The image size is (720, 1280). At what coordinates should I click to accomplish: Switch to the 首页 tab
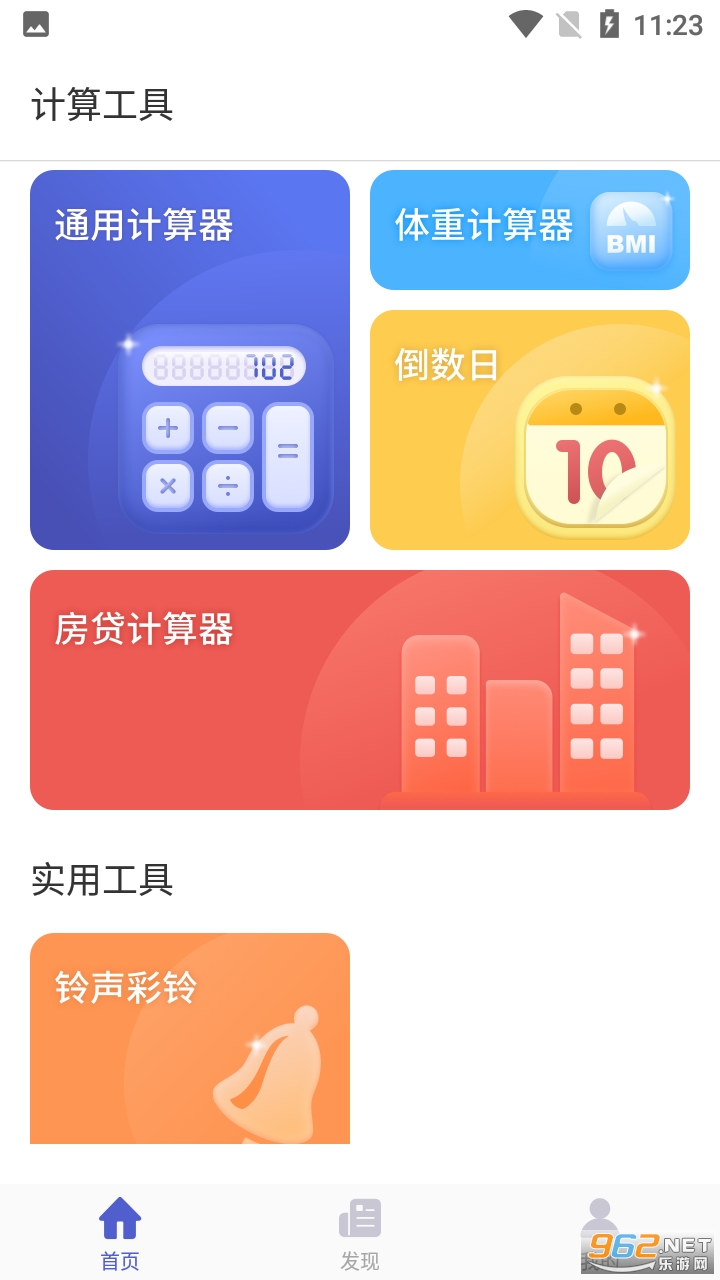(120, 1233)
